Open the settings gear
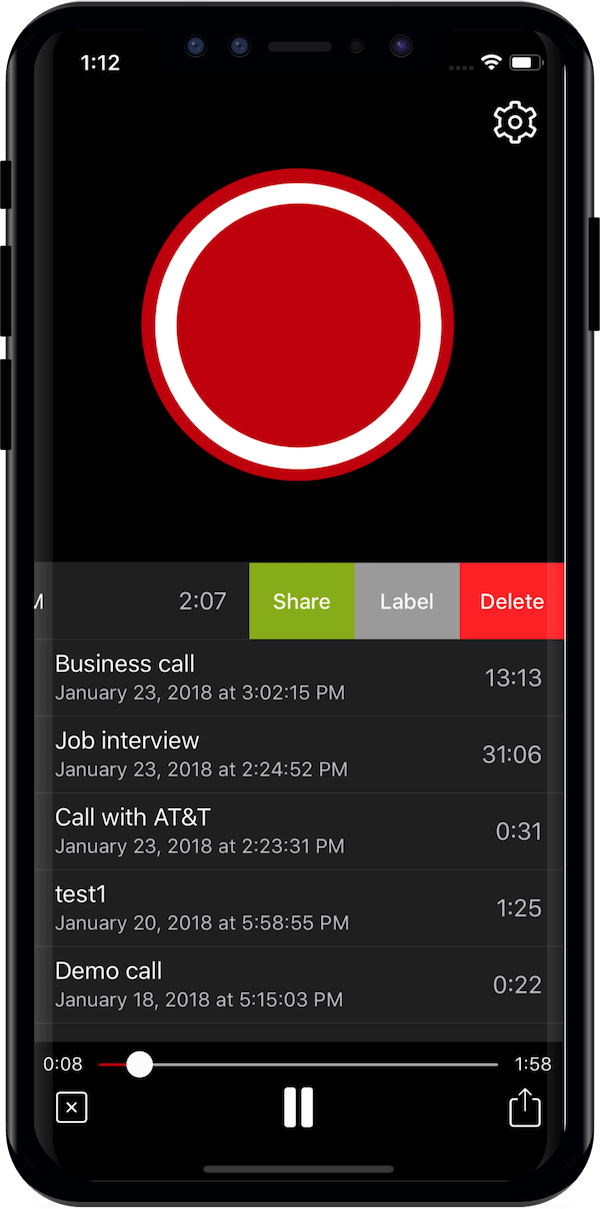600x1209 pixels. pyautogui.click(x=515, y=122)
